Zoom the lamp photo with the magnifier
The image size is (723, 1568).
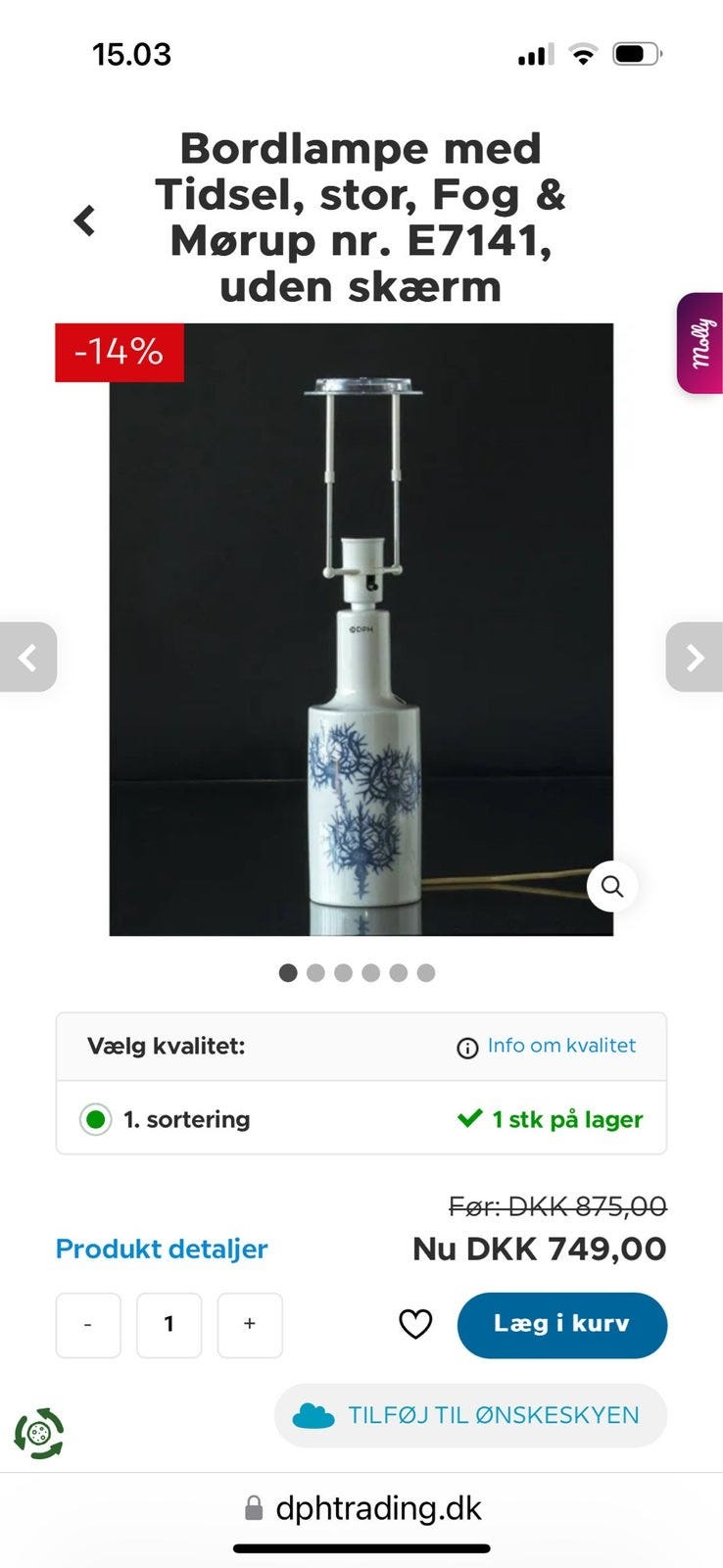tap(612, 887)
